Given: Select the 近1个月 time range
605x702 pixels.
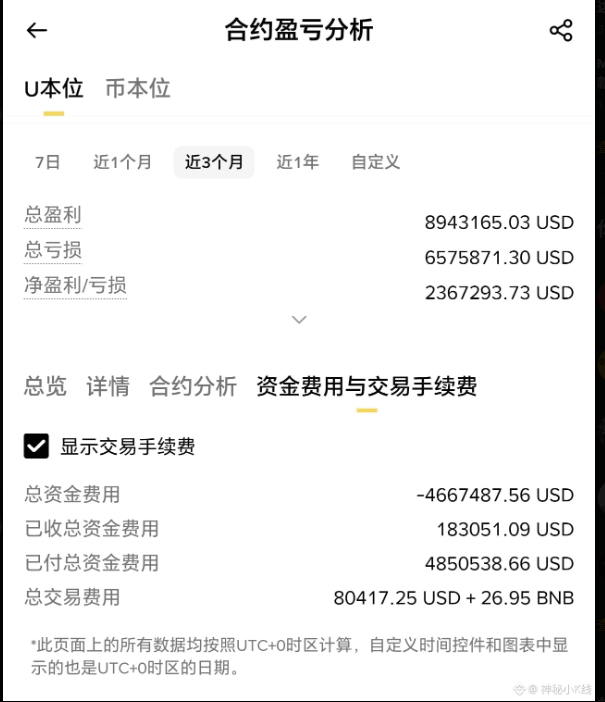Looking at the screenshot, I should pos(123,162).
